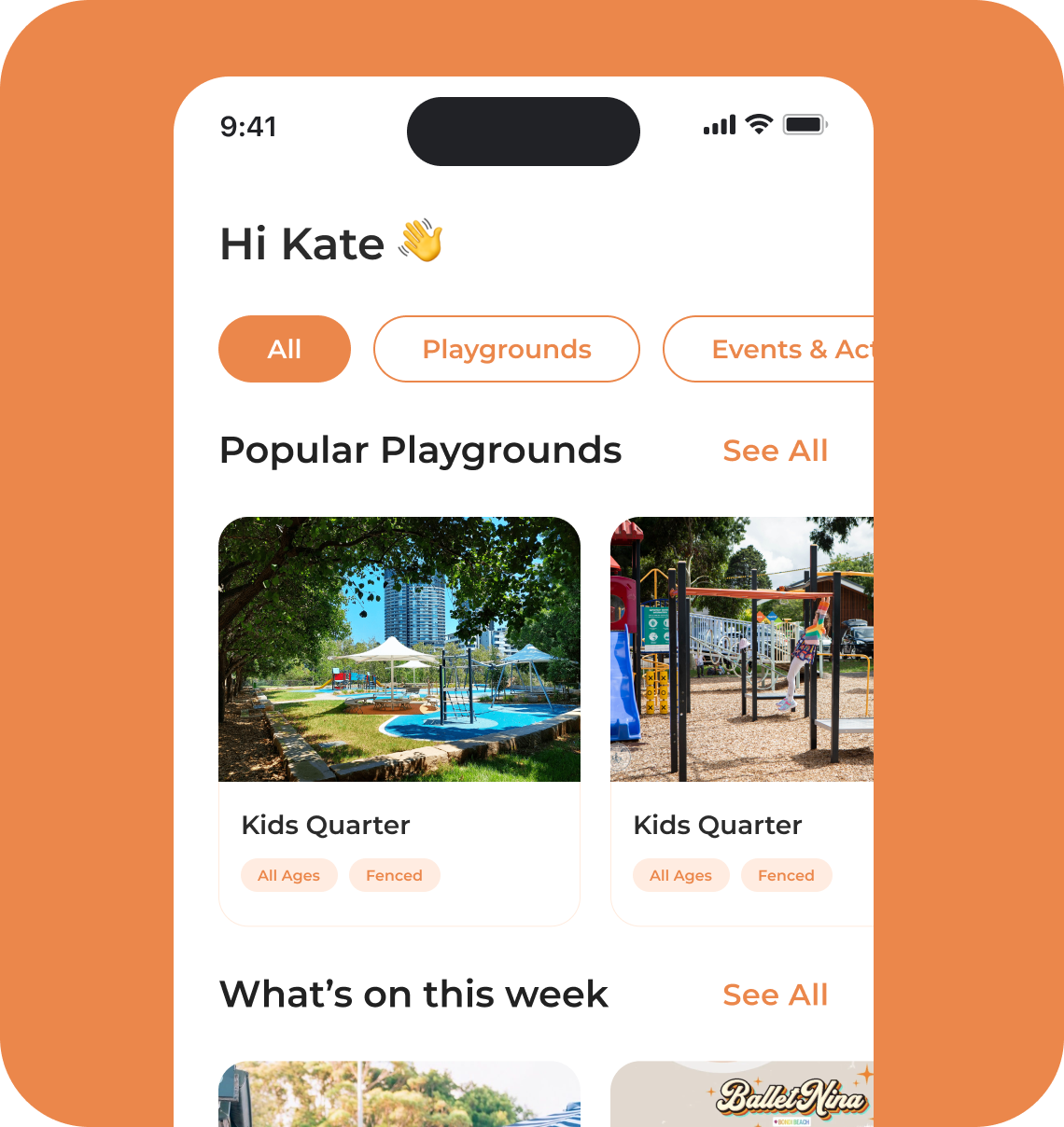Switch to the Events & Activities filter
The height and width of the screenshot is (1127, 1064).
tap(770, 349)
